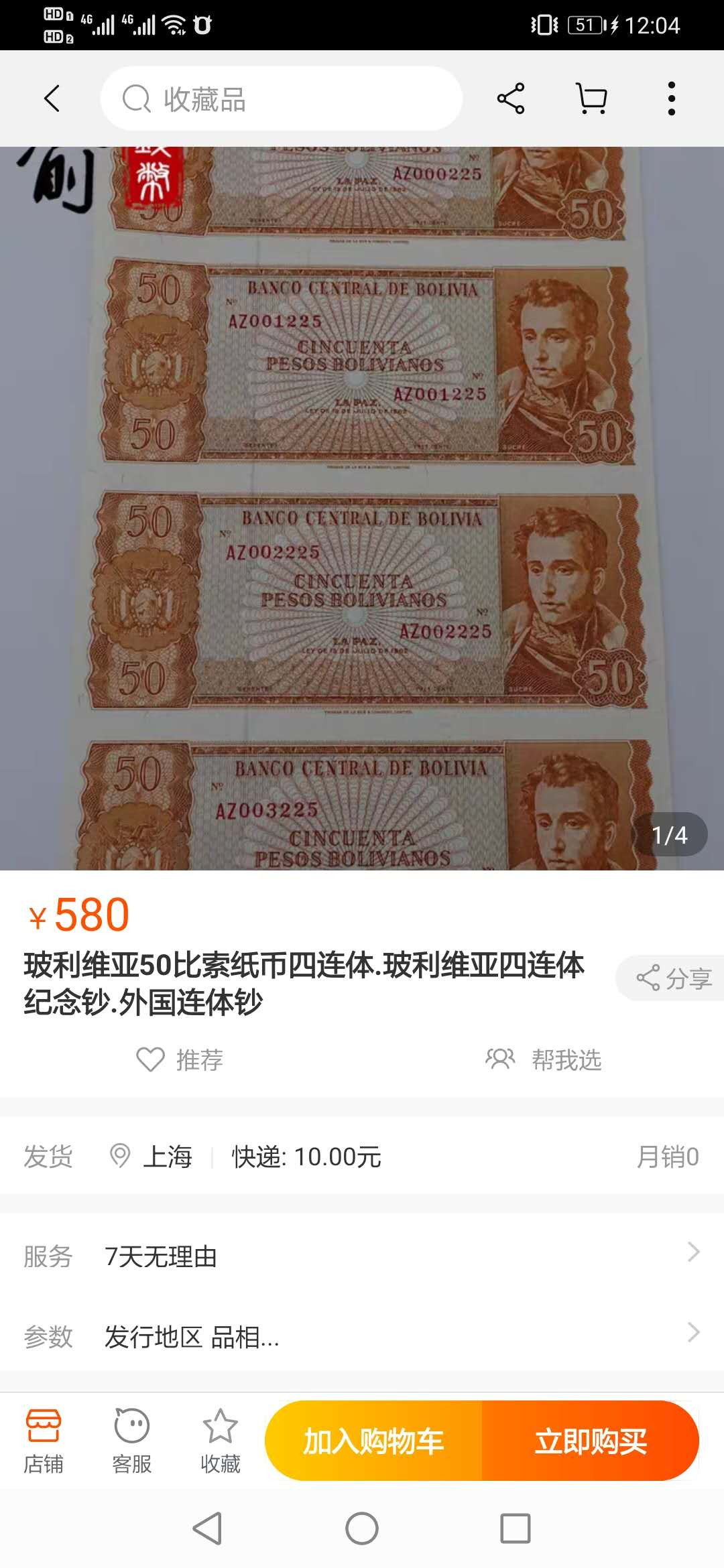Tap the search magnifier icon

(137, 98)
